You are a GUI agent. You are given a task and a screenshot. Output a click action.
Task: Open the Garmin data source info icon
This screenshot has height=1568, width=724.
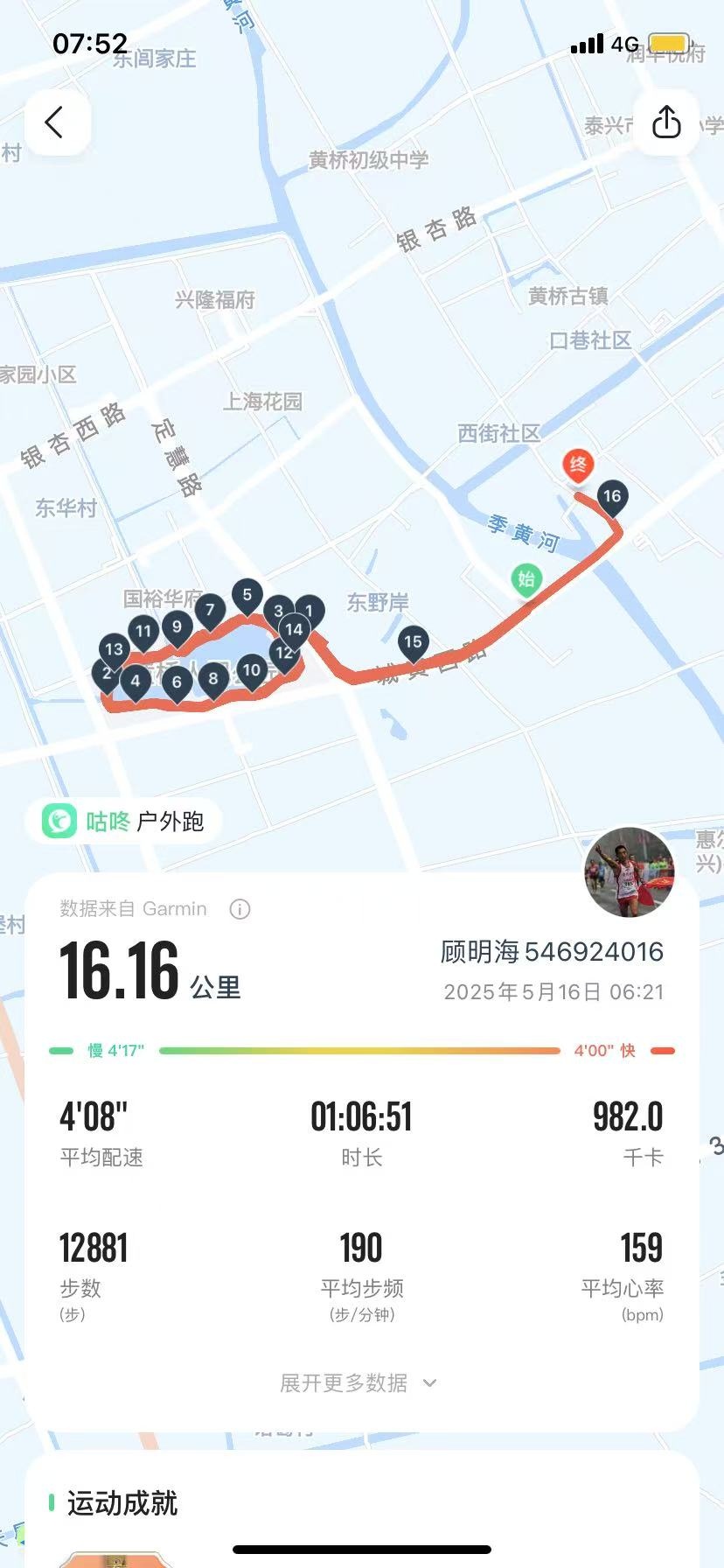pyautogui.click(x=240, y=909)
